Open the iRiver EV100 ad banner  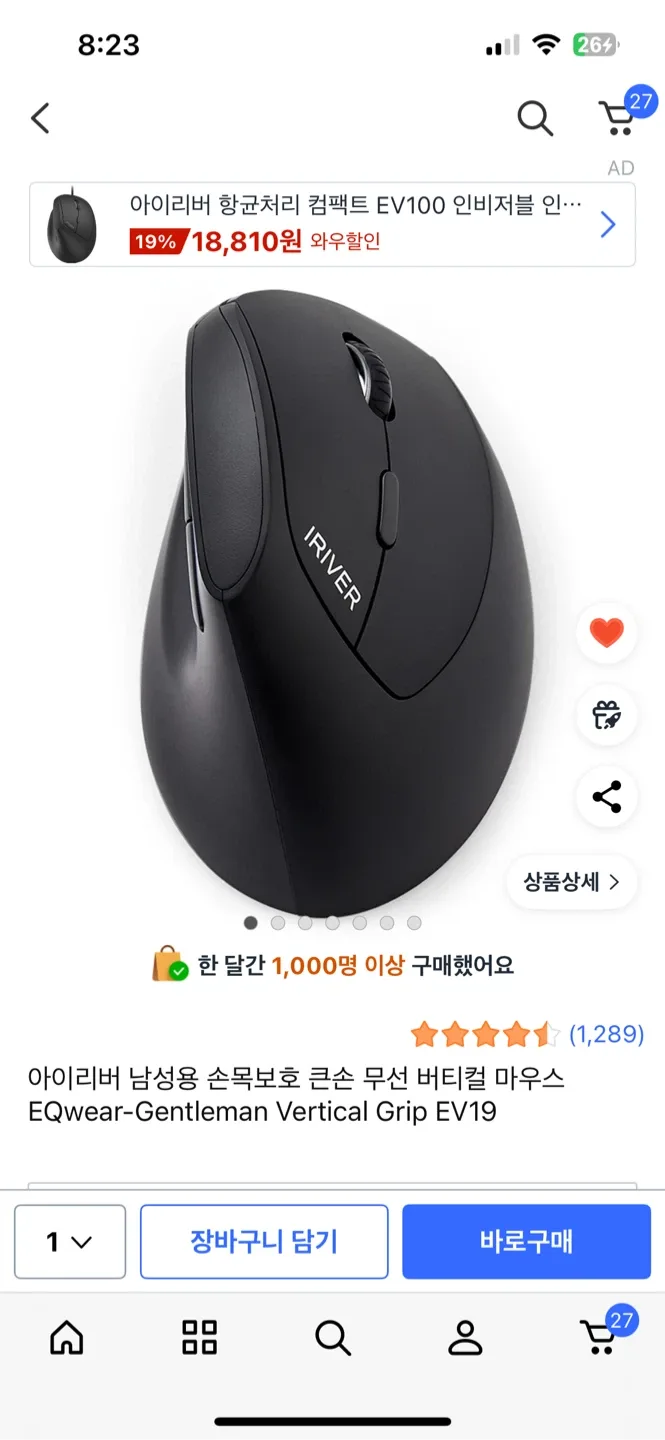pyautogui.click(x=332, y=225)
